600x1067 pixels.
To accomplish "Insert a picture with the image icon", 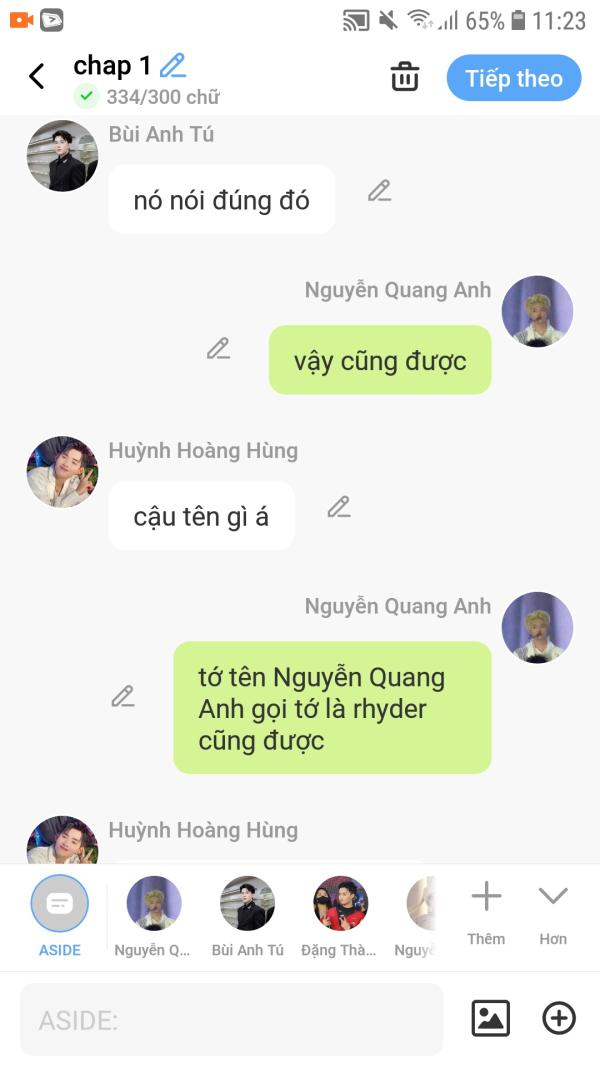I will click(x=491, y=1018).
